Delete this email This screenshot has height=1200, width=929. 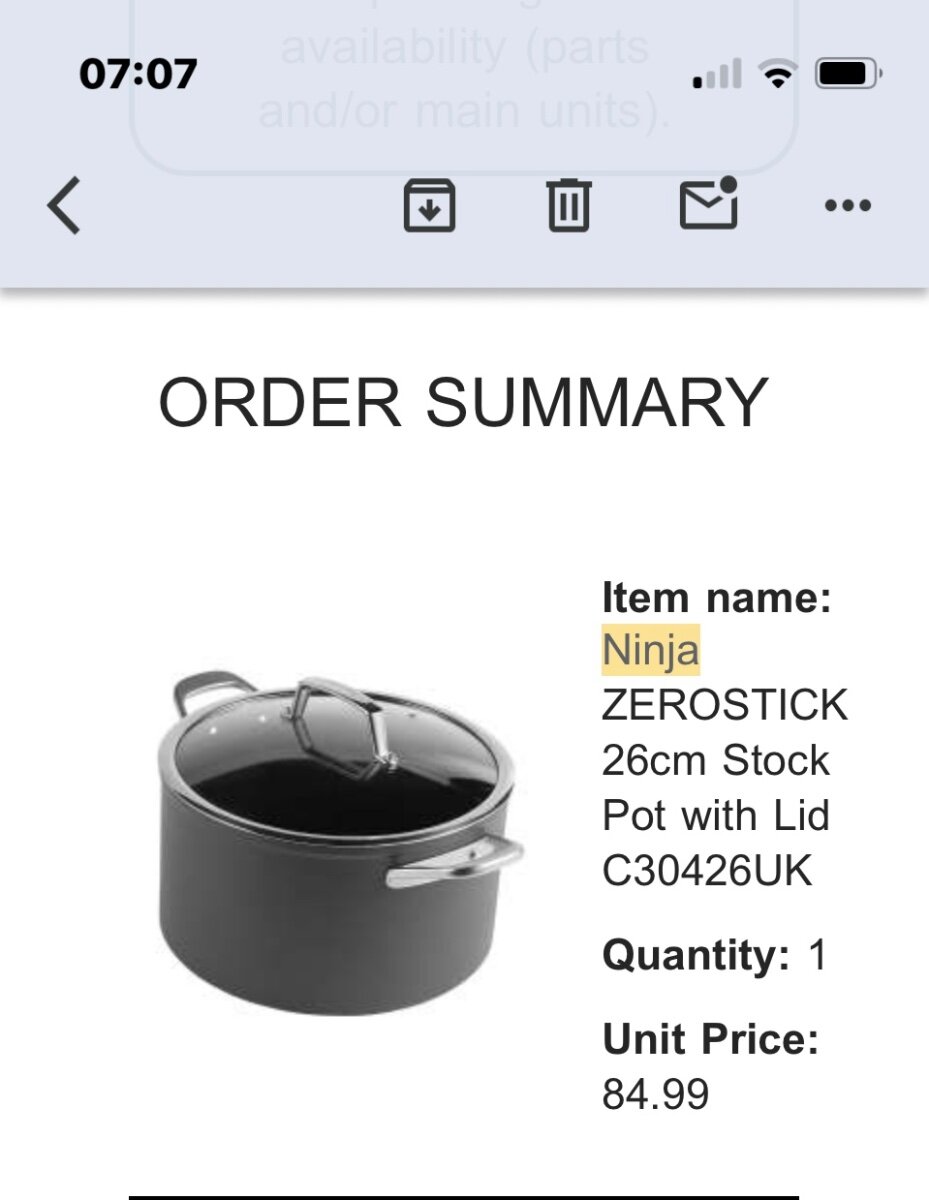pos(569,206)
